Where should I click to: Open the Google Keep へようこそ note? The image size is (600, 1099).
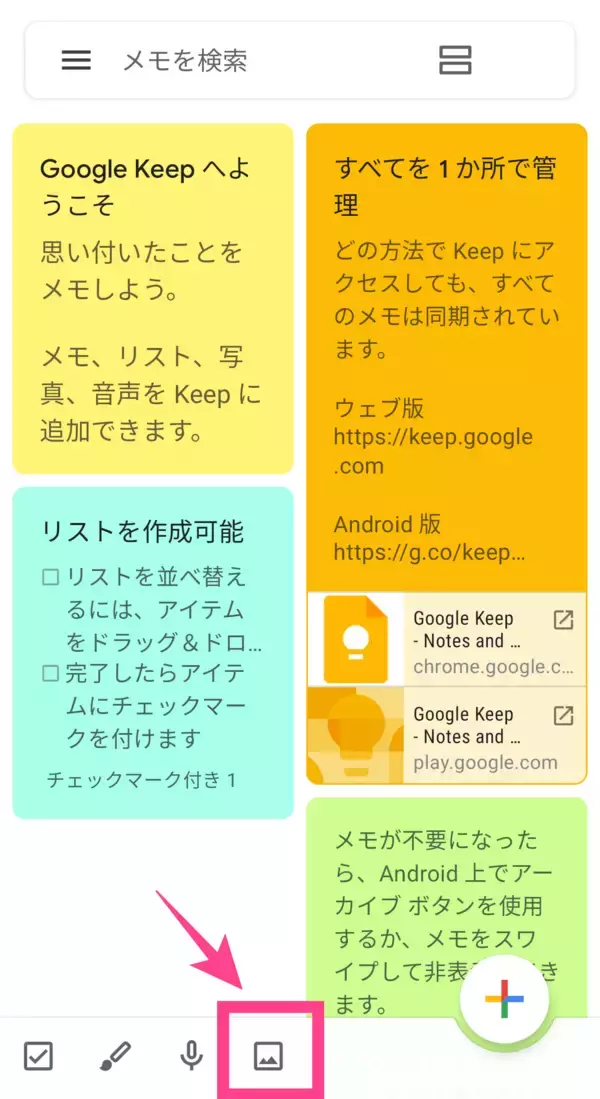[152, 298]
